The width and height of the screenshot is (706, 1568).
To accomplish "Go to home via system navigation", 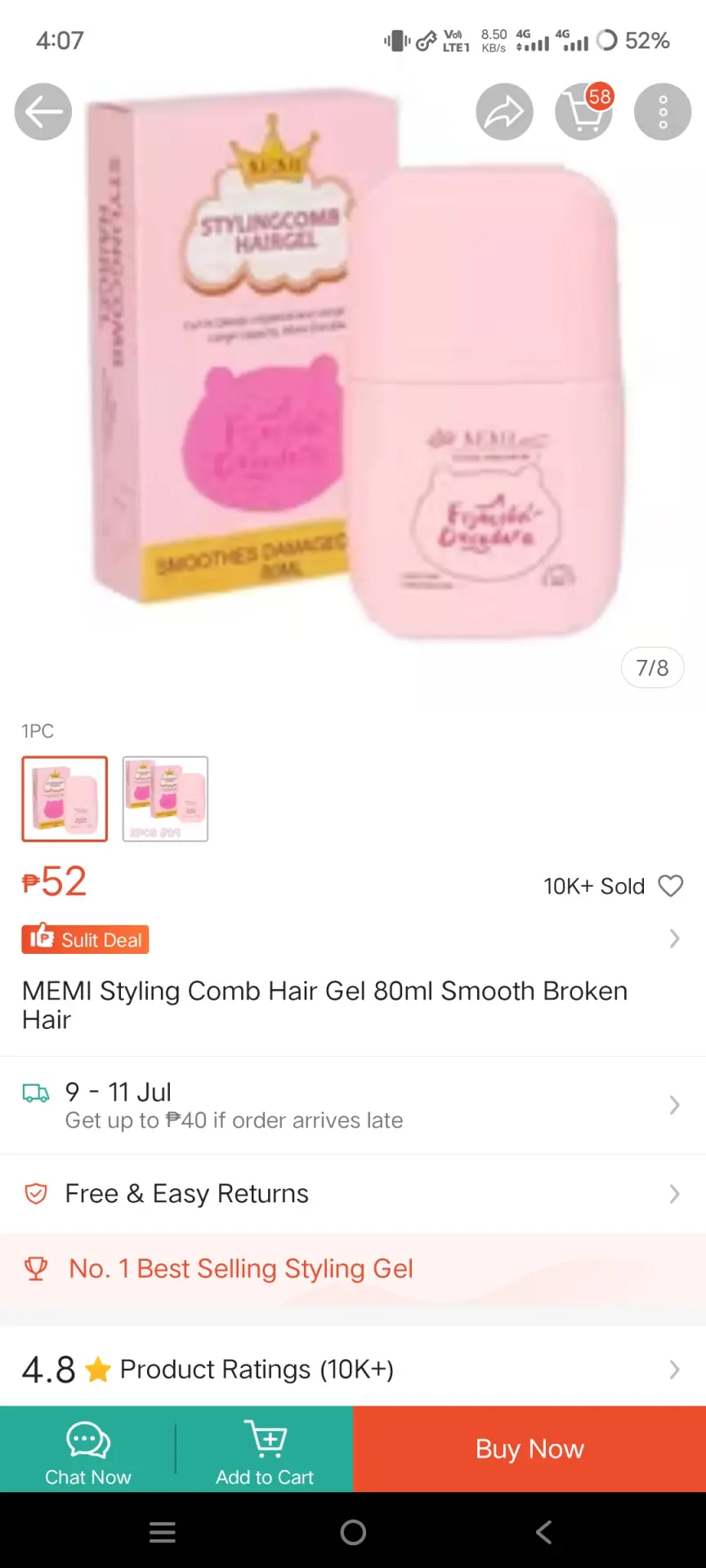I will point(353,1532).
